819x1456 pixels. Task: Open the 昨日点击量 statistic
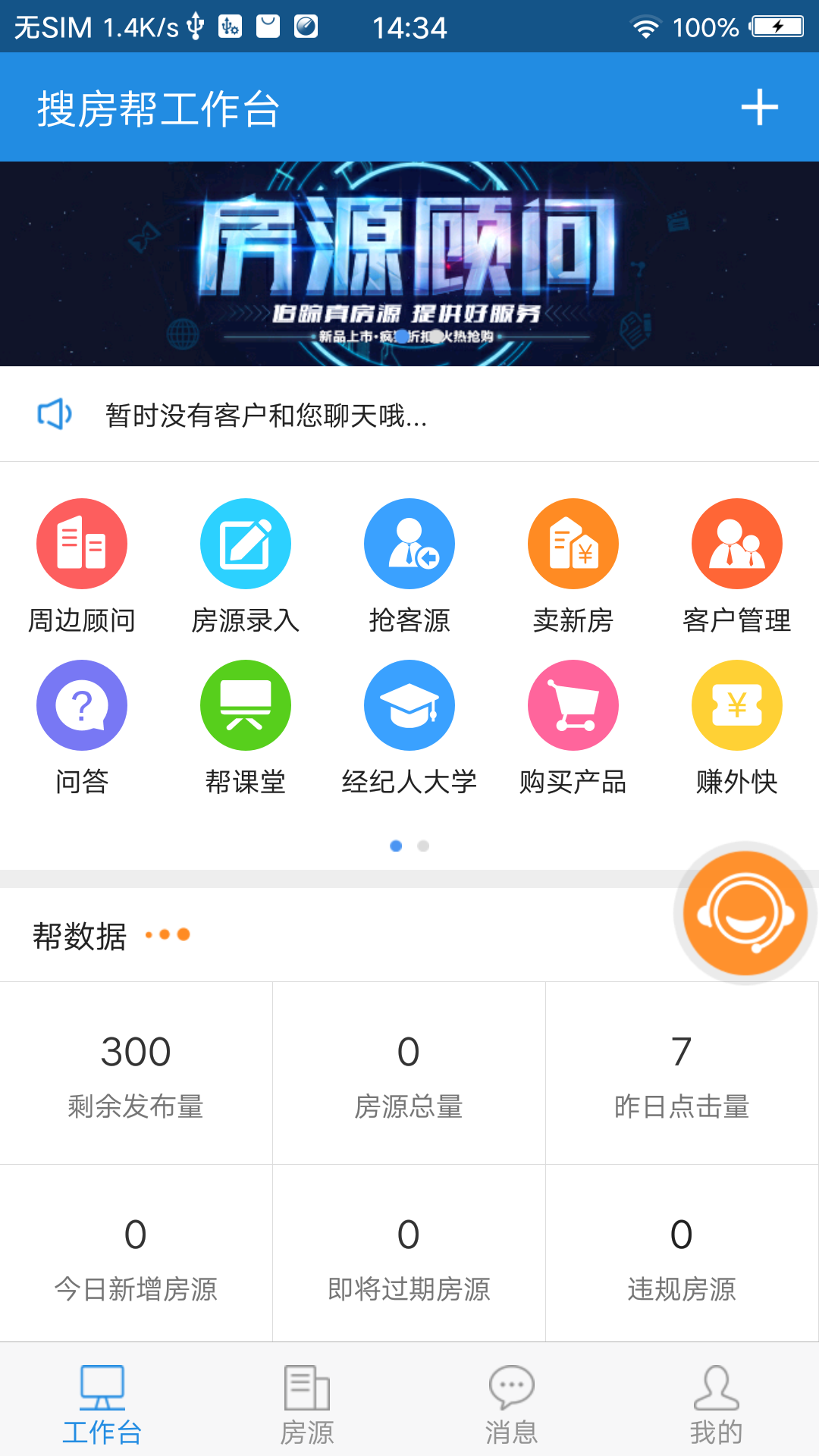pyautogui.click(x=682, y=1073)
